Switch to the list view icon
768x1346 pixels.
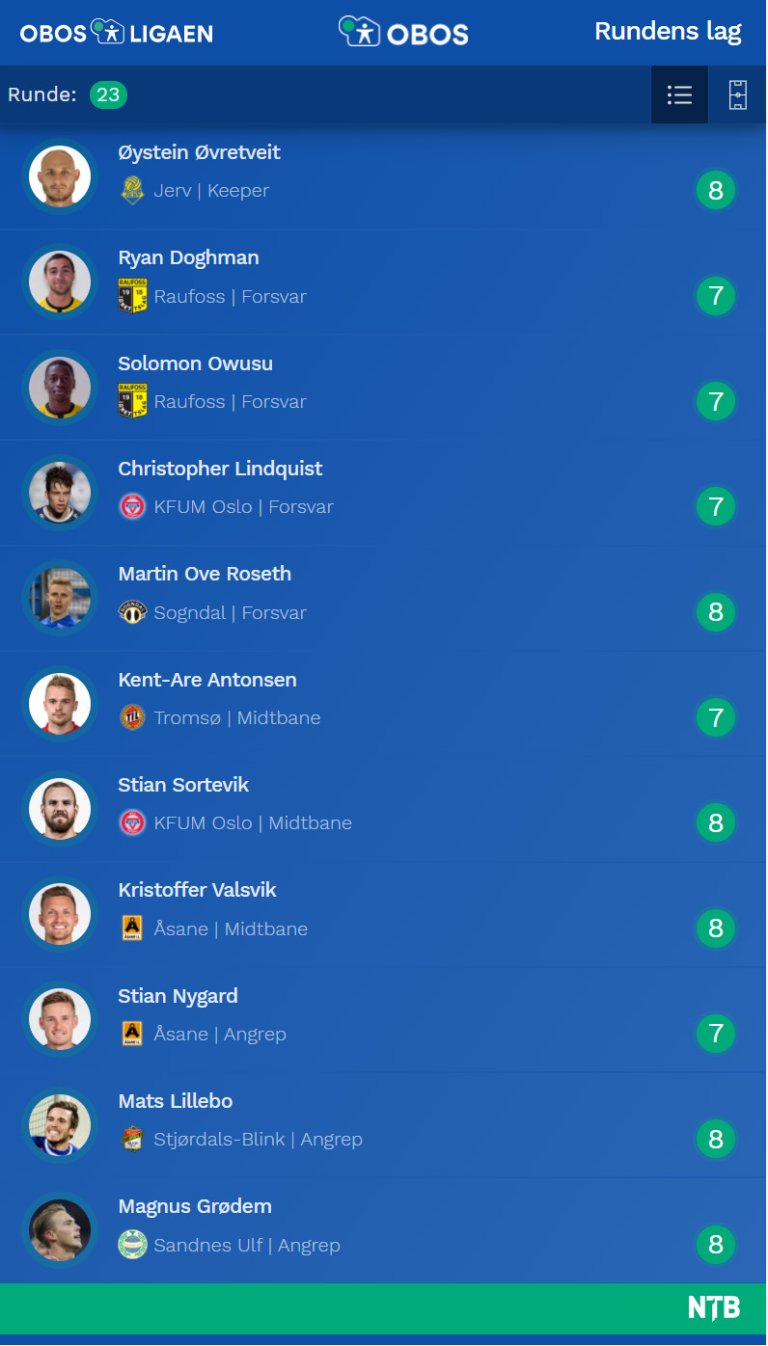point(679,95)
